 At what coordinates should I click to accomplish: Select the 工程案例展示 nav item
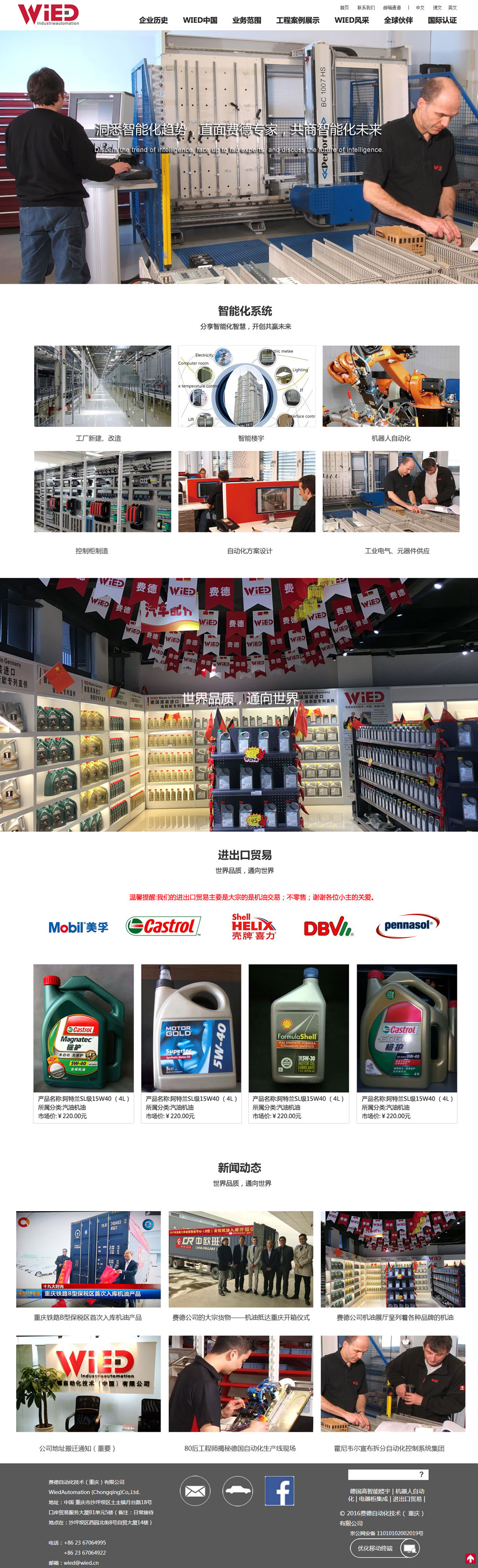[297, 20]
